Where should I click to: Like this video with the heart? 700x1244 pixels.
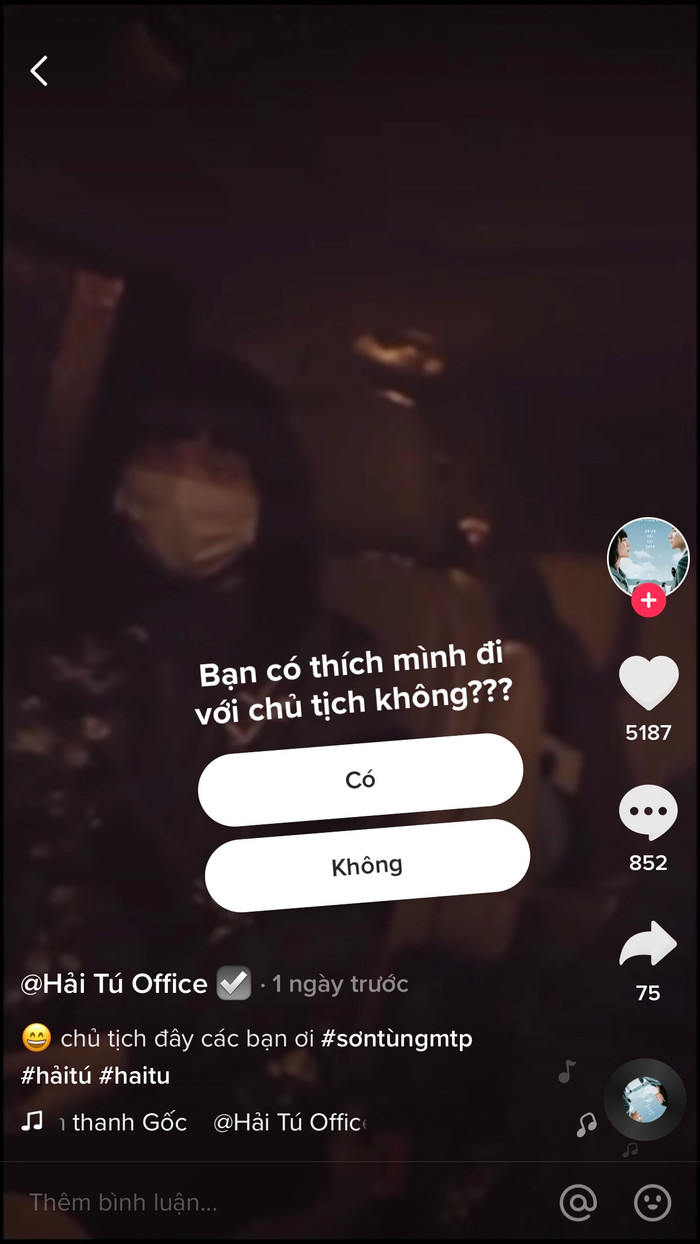tap(648, 684)
